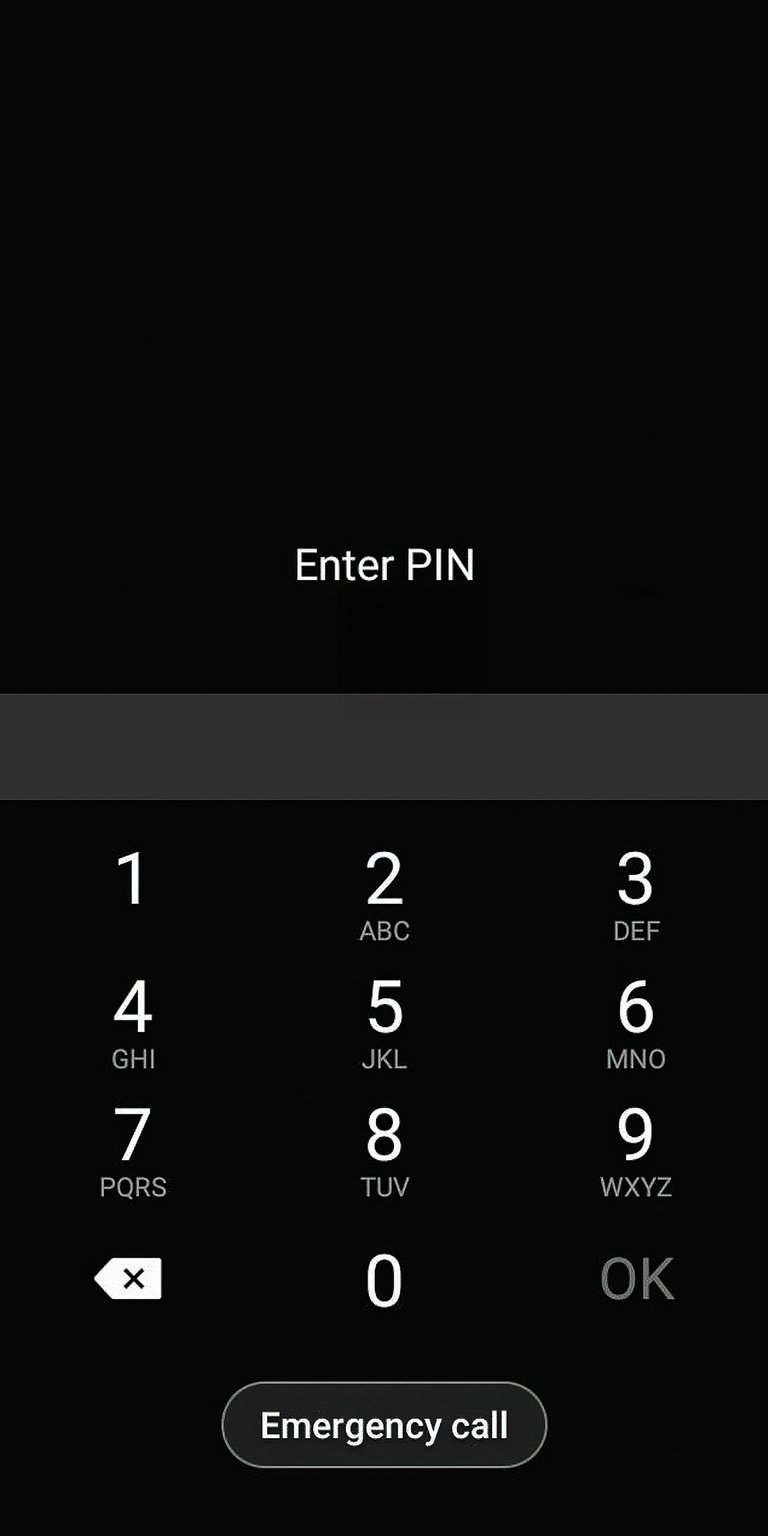Click the PIN entry display bar
768x1536 pixels.
[385, 746]
